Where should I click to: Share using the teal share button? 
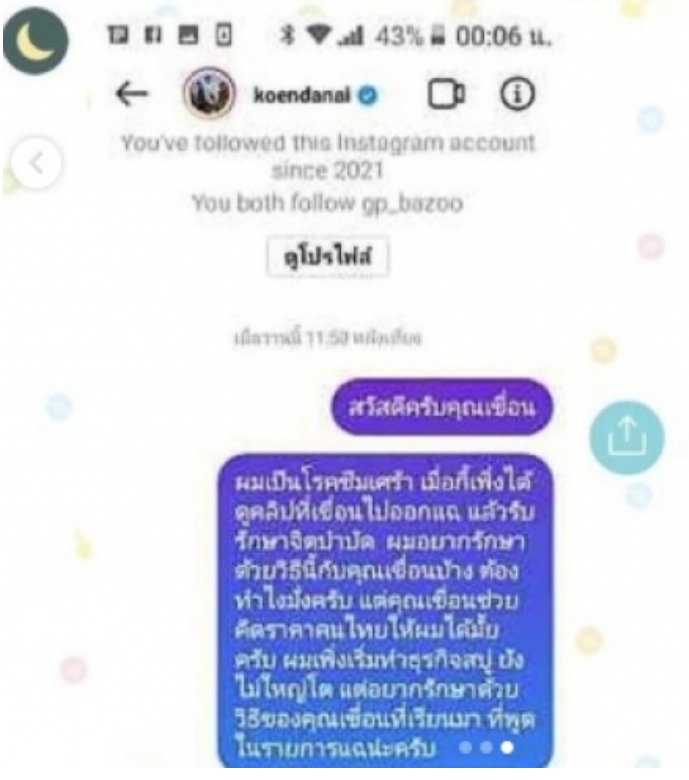coord(626,435)
